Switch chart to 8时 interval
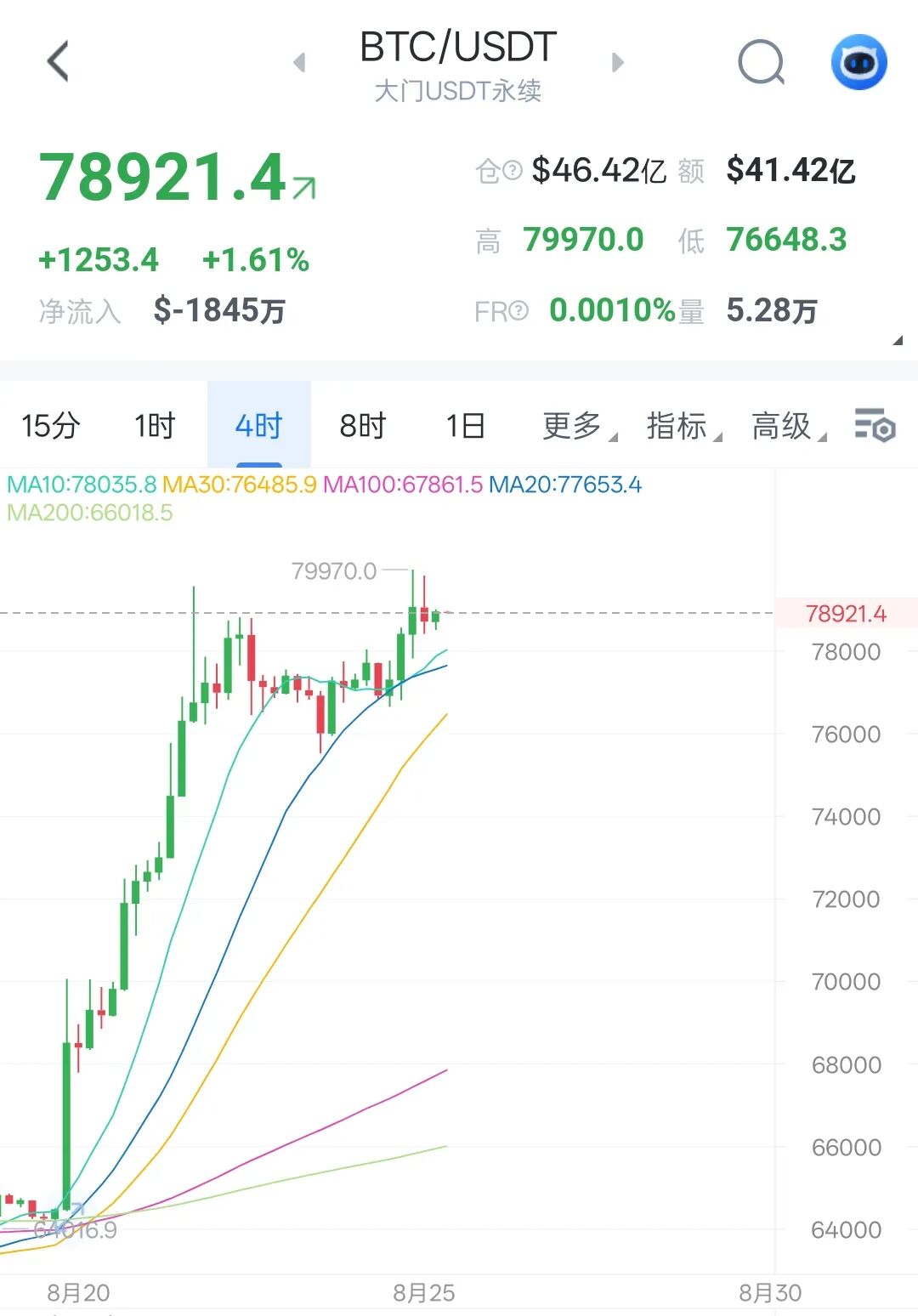The width and height of the screenshot is (918, 1316). click(363, 425)
